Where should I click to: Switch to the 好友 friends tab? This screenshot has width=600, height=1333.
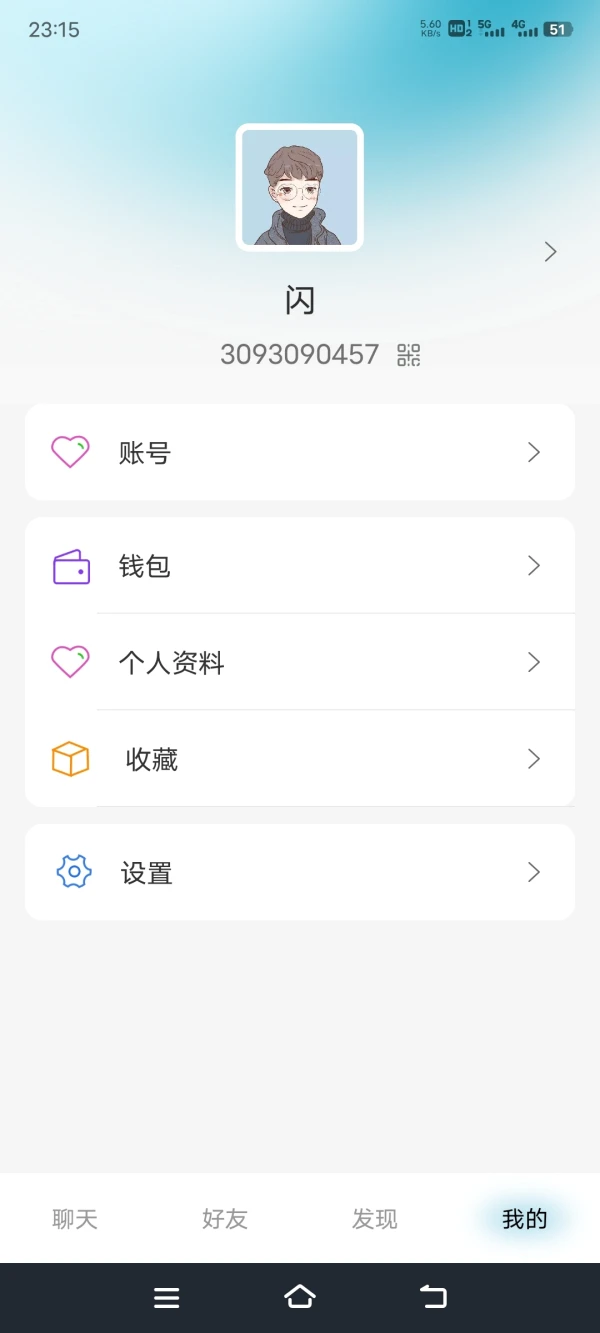click(x=225, y=1219)
